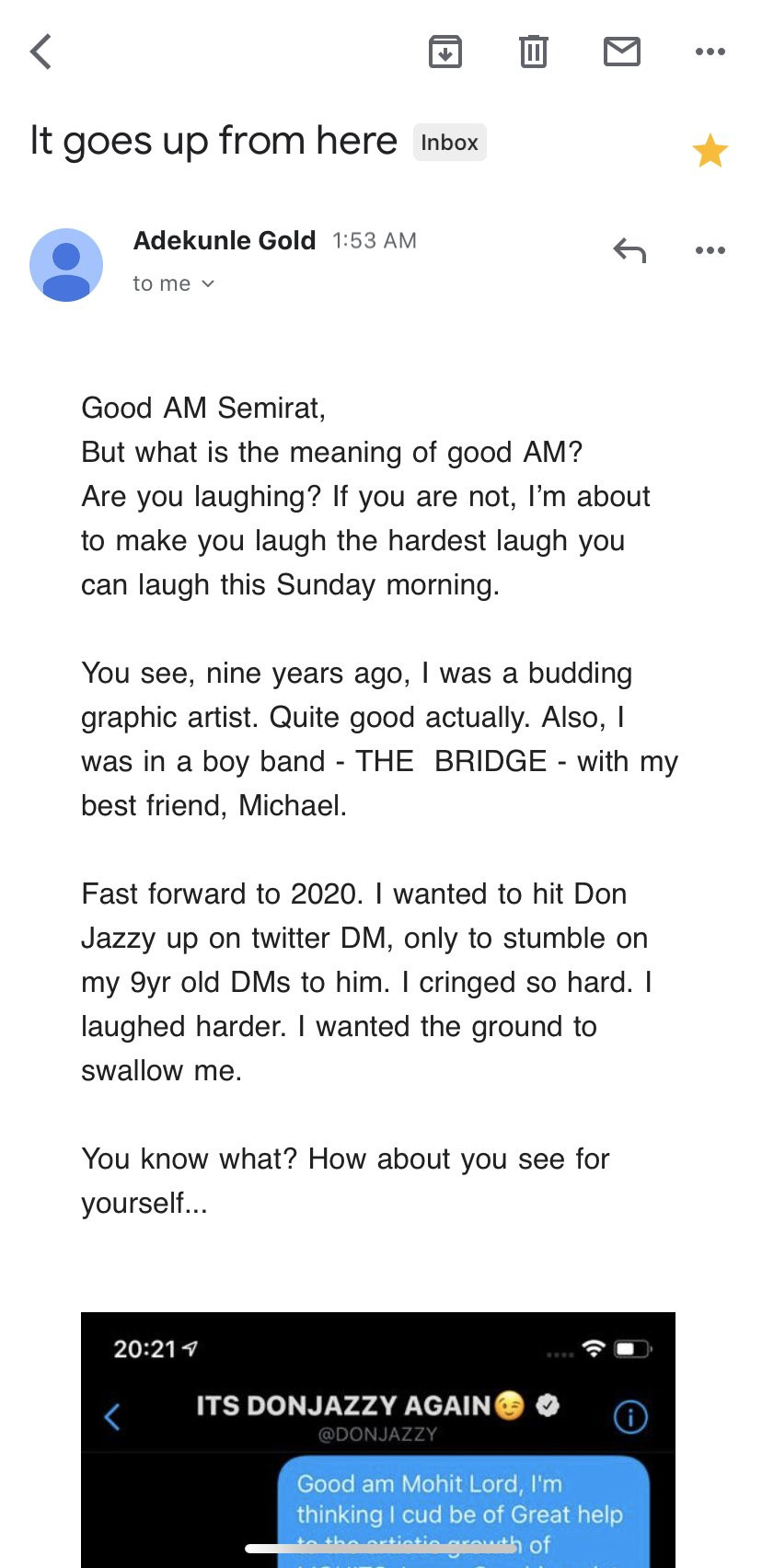This screenshot has width=762, height=1568.
Task: Open the top bar overflow menu
Action: [710, 52]
